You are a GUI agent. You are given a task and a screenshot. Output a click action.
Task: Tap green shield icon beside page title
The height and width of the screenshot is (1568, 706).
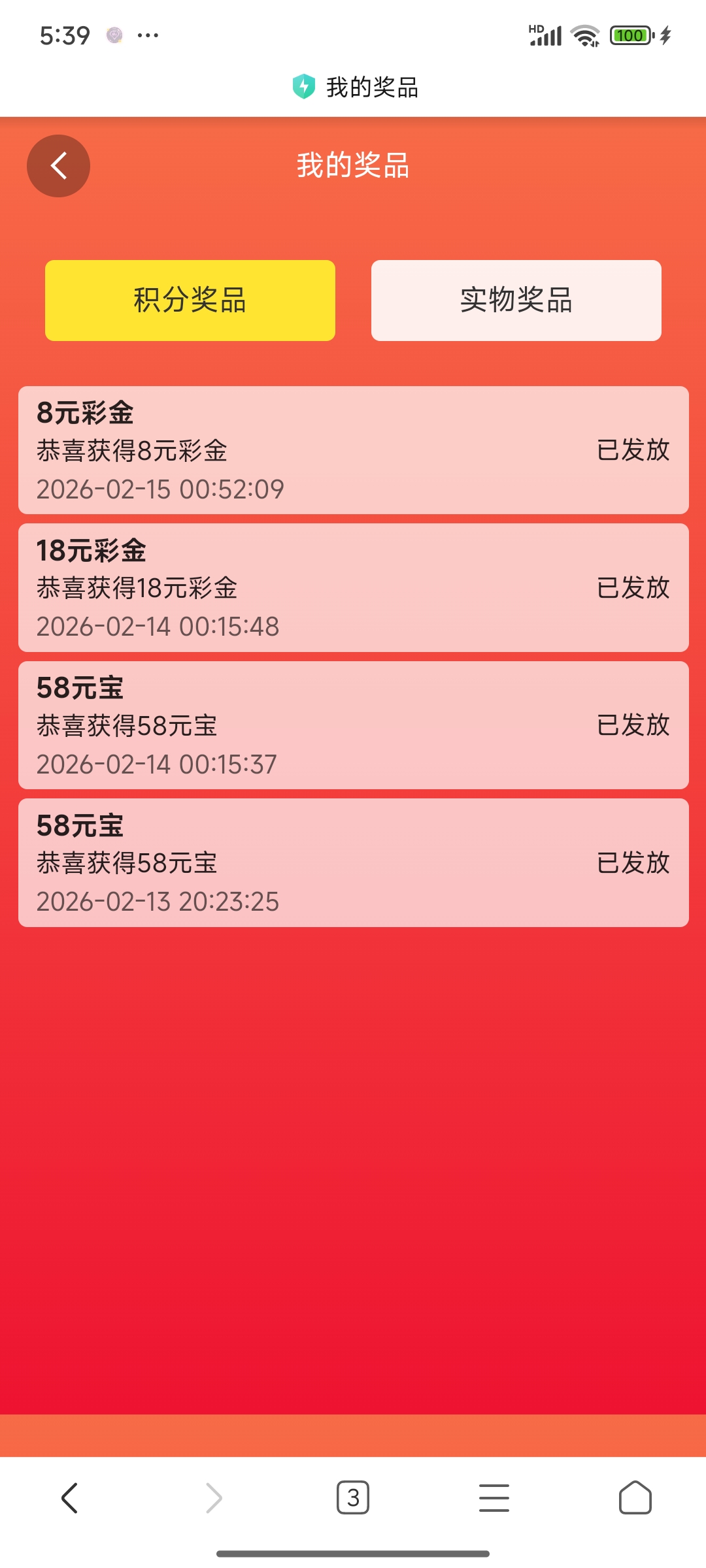pos(305,86)
